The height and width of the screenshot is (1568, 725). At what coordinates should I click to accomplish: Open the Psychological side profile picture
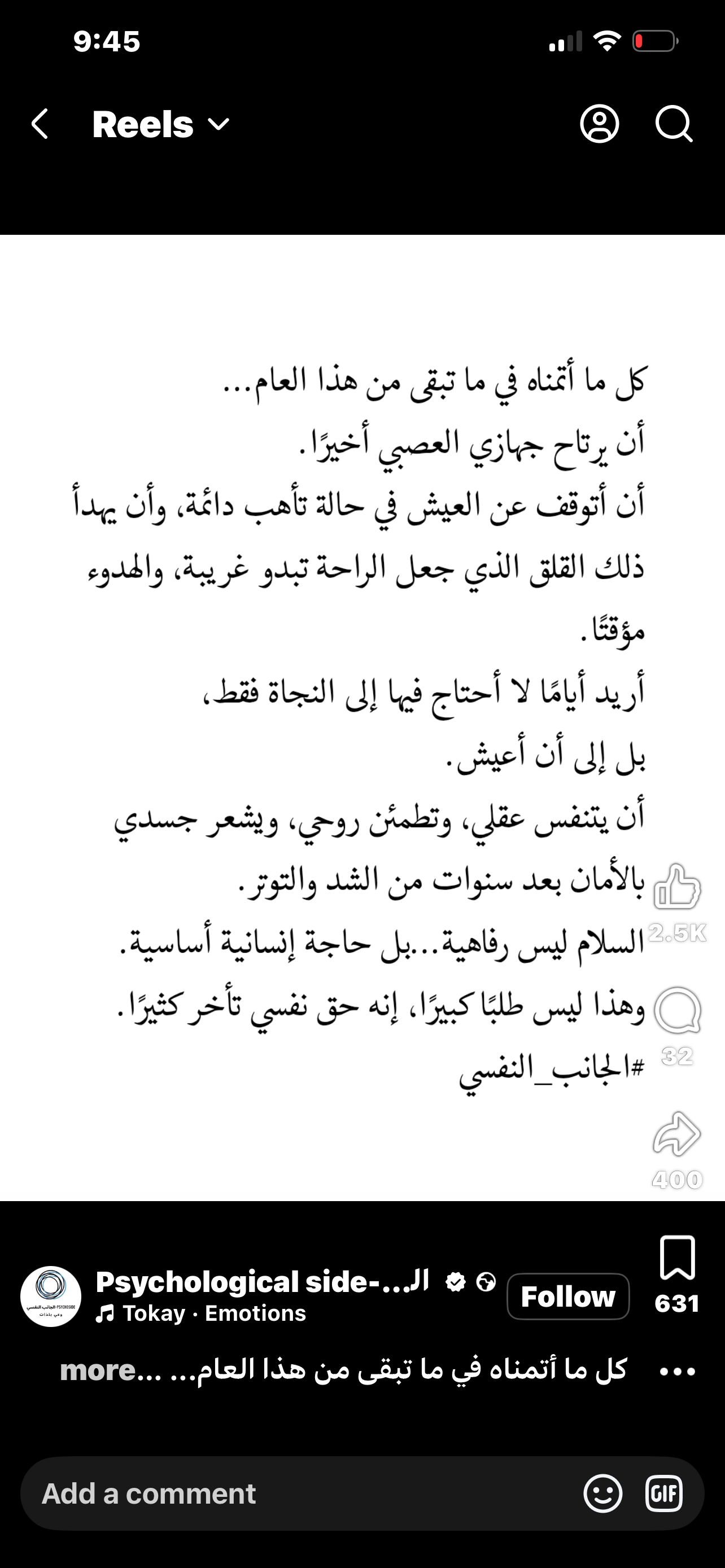[x=51, y=1297]
